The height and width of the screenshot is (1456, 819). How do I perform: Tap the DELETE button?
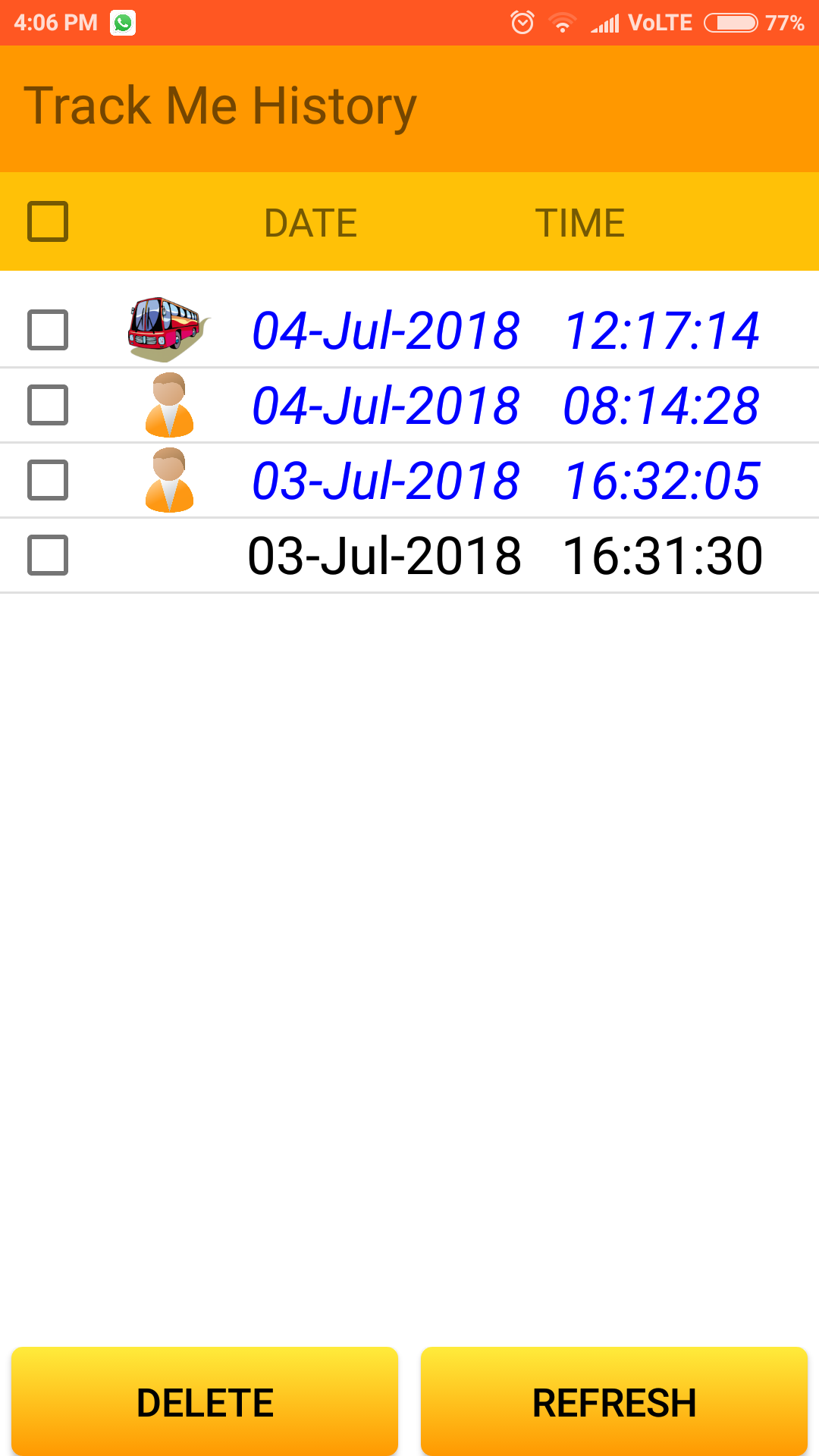205,1401
